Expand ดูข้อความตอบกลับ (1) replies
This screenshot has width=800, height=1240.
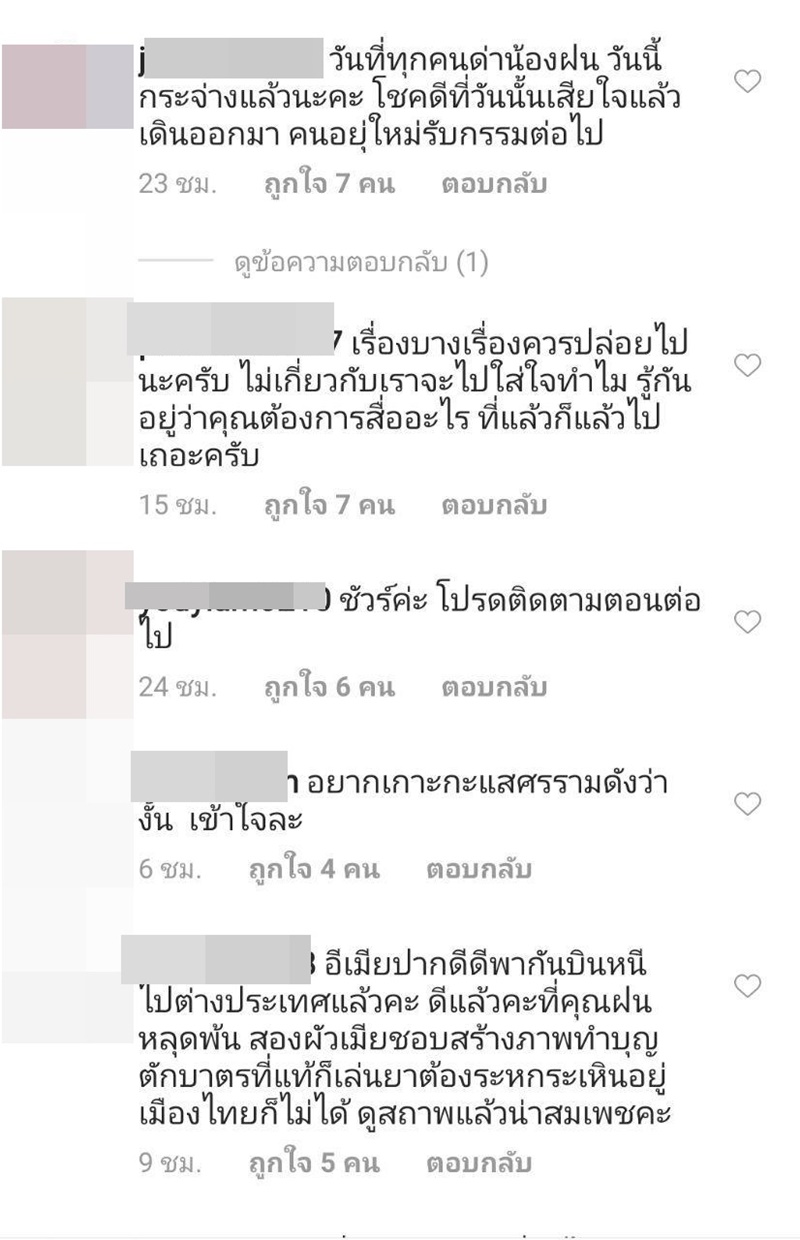coord(360,264)
